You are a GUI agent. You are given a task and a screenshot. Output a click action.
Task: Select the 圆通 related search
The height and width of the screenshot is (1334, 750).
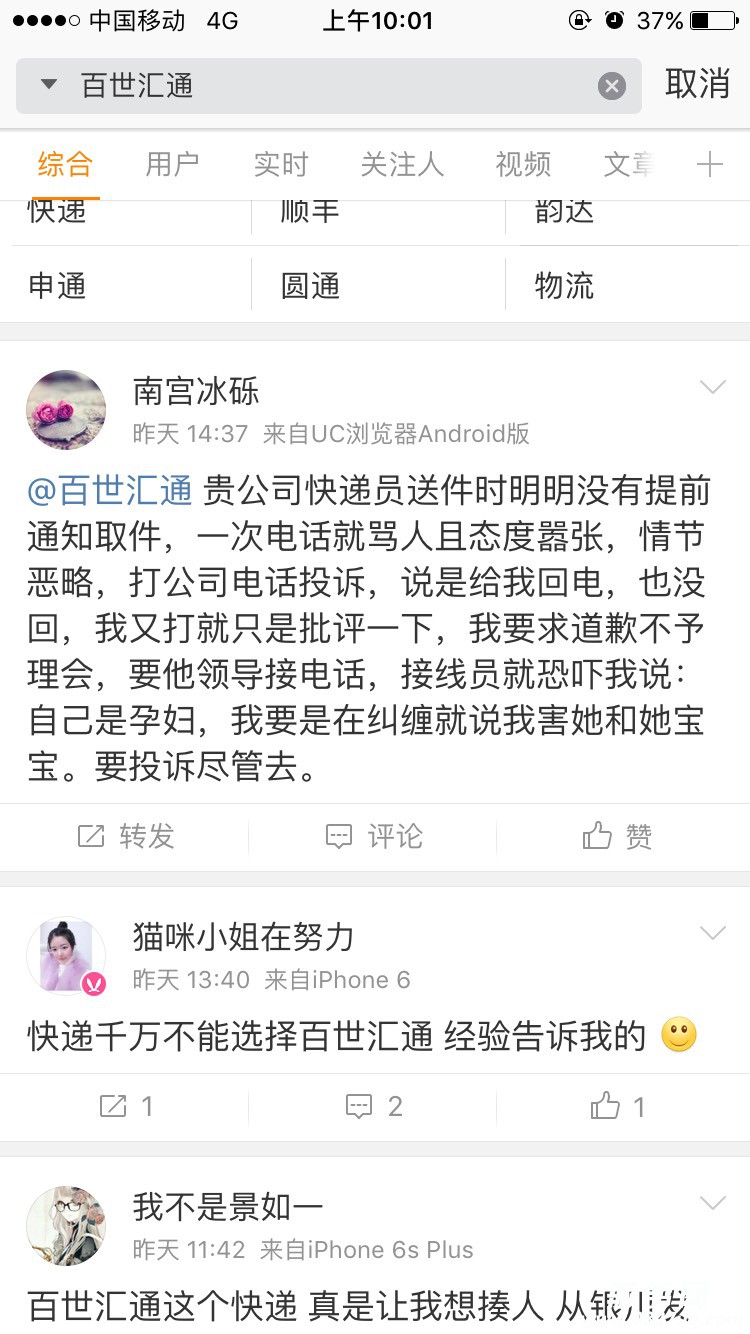click(x=310, y=286)
